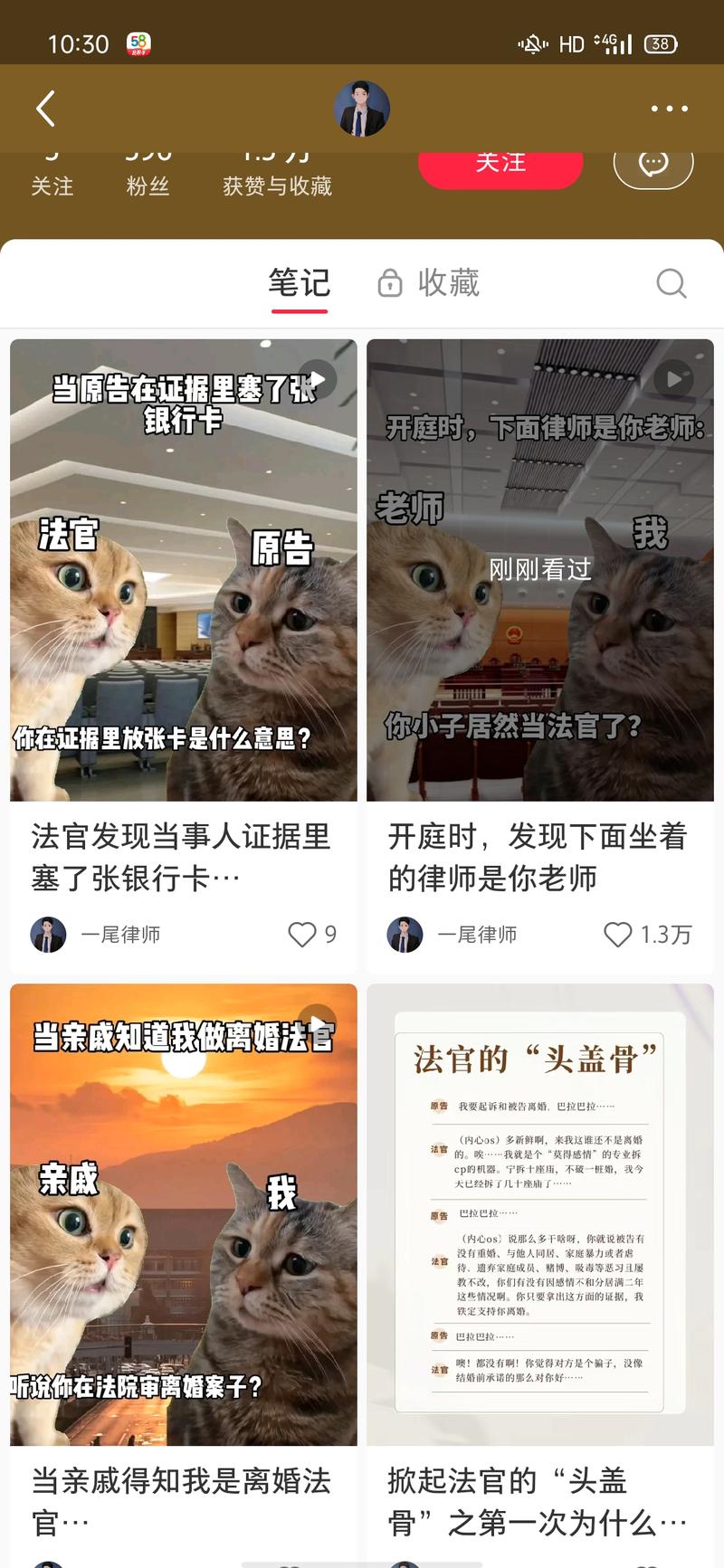Viewport: 724px width, 1568px height.
Task: Tap the 58 notification icon in the status bar
Action: (138, 43)
